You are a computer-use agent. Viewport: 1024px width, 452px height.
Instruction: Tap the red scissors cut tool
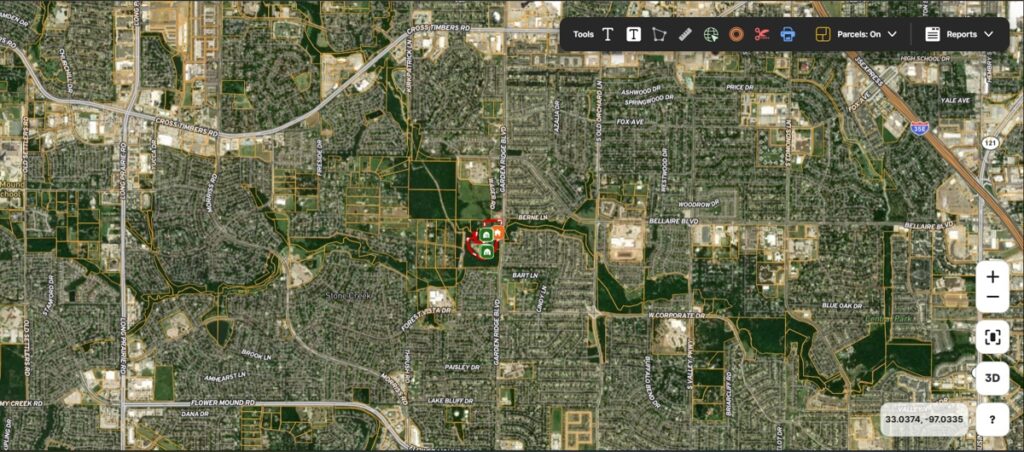click(761, 34)
